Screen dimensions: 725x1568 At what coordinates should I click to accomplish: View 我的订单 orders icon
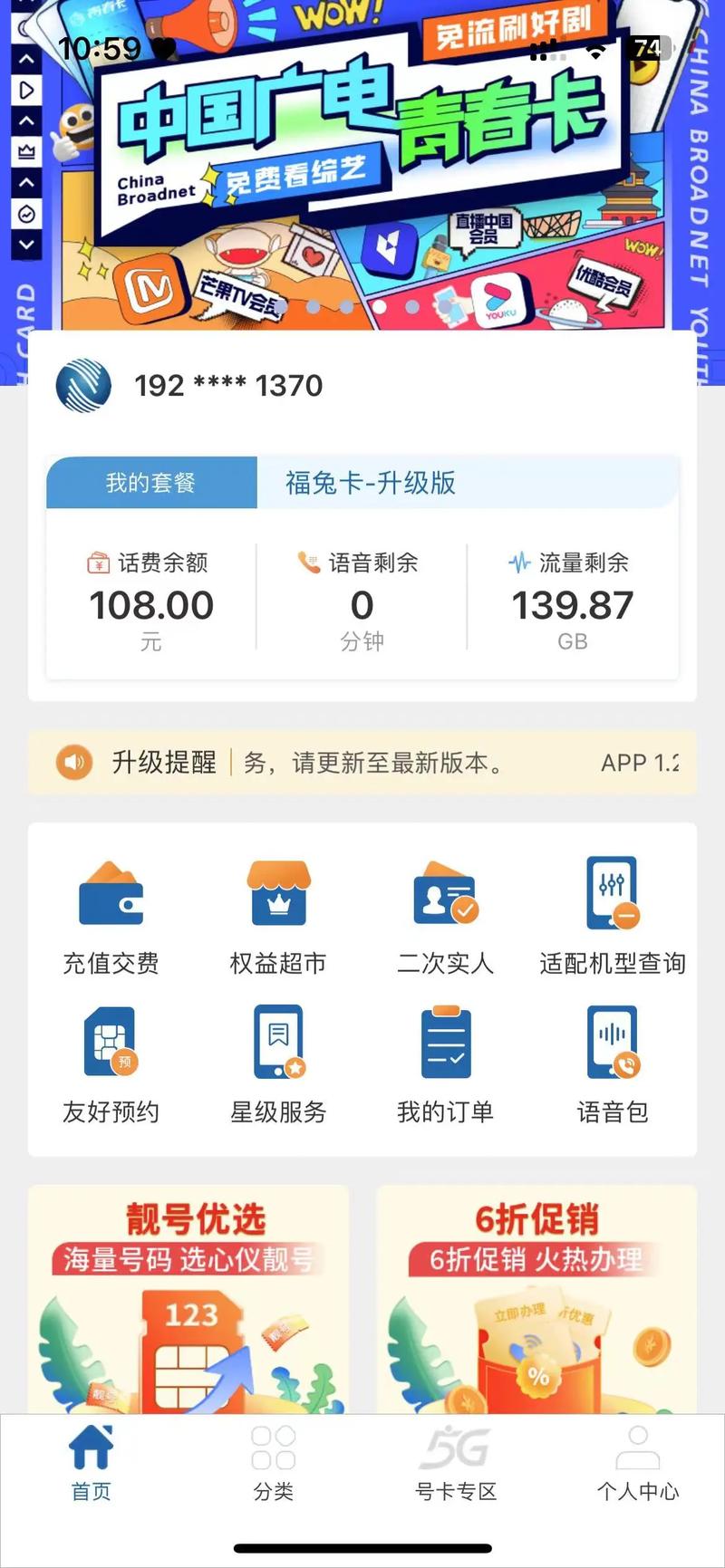point(446,1064)
